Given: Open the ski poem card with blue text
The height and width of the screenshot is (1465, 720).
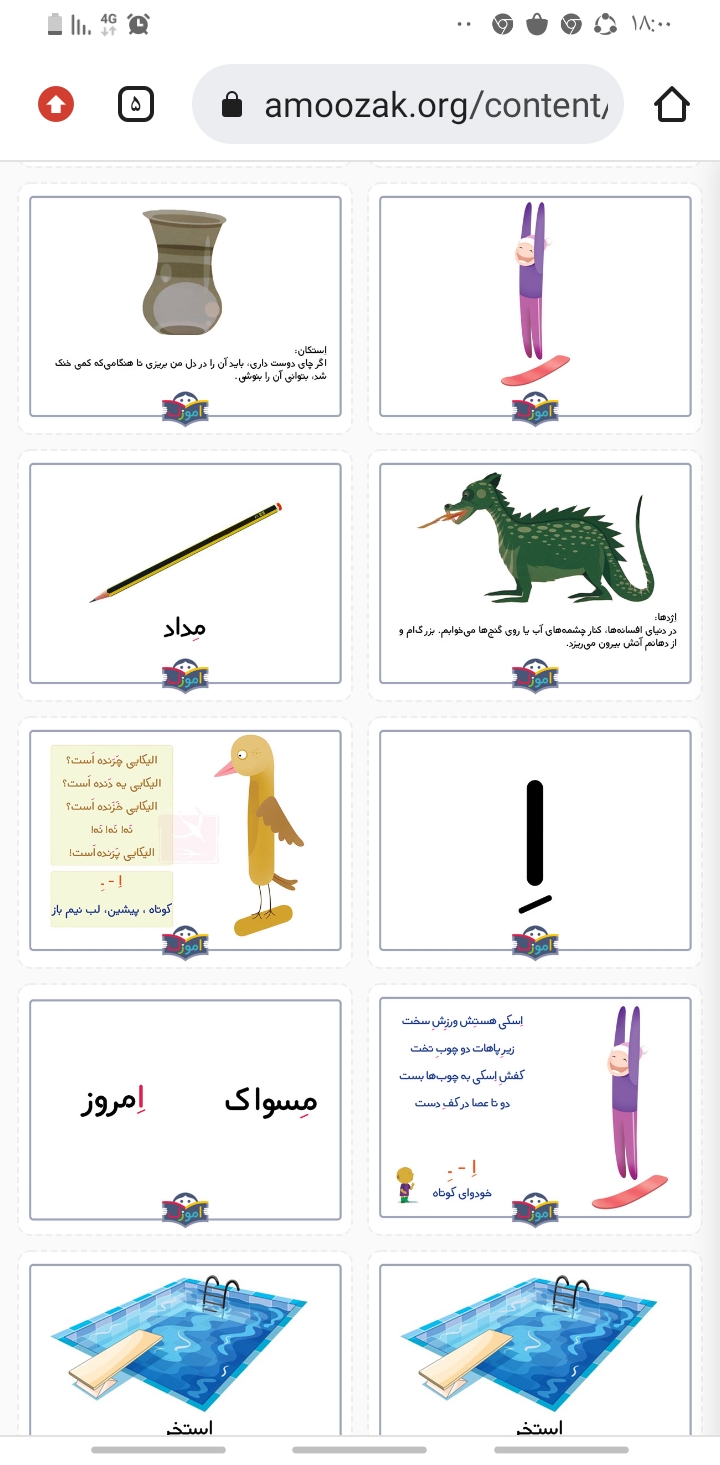Looking at the screenshot, I should click(535, 1108).
